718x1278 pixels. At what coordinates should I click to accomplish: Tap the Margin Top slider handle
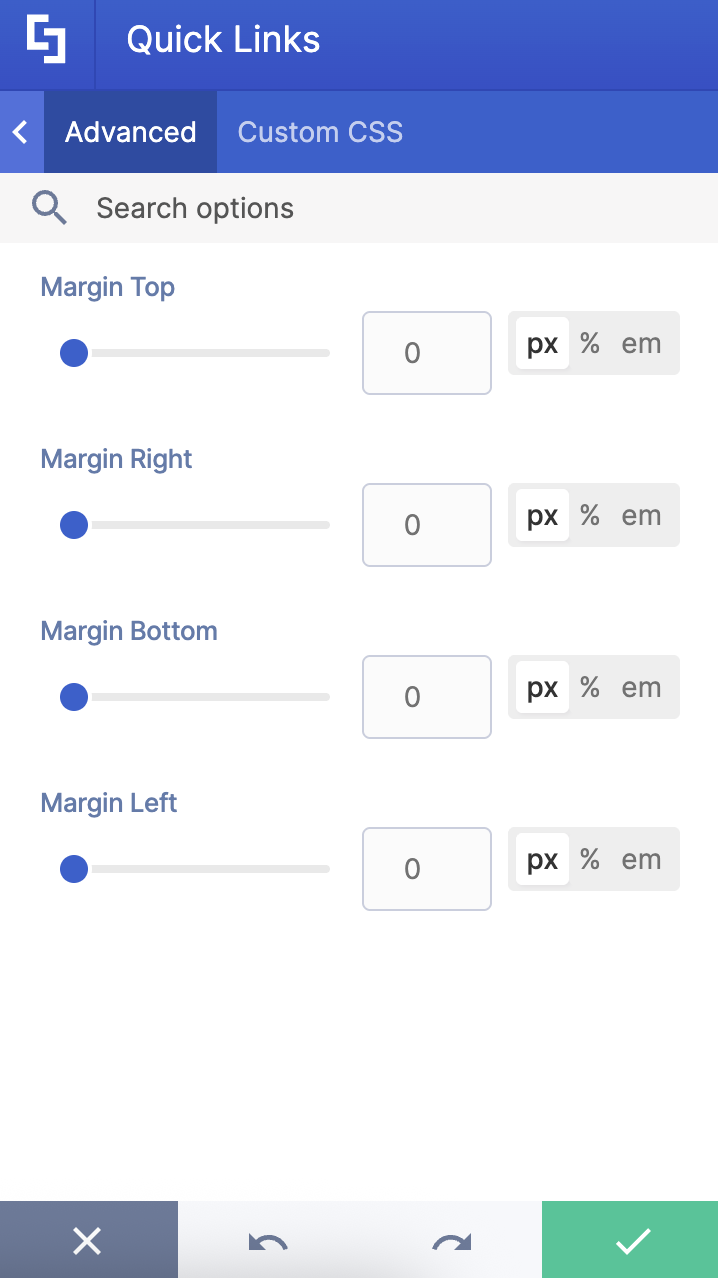point(74,353)
